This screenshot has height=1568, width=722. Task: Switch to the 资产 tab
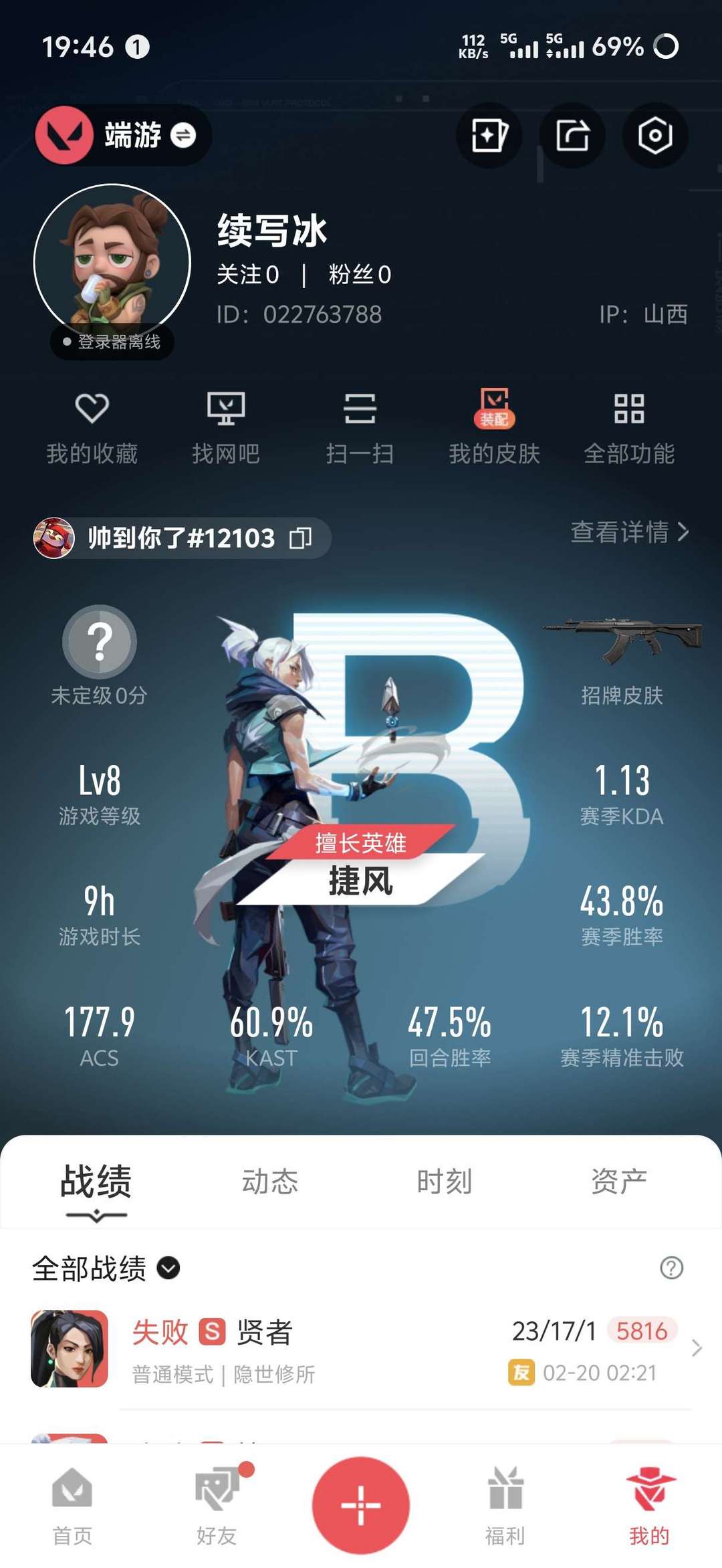(619, 1182)
